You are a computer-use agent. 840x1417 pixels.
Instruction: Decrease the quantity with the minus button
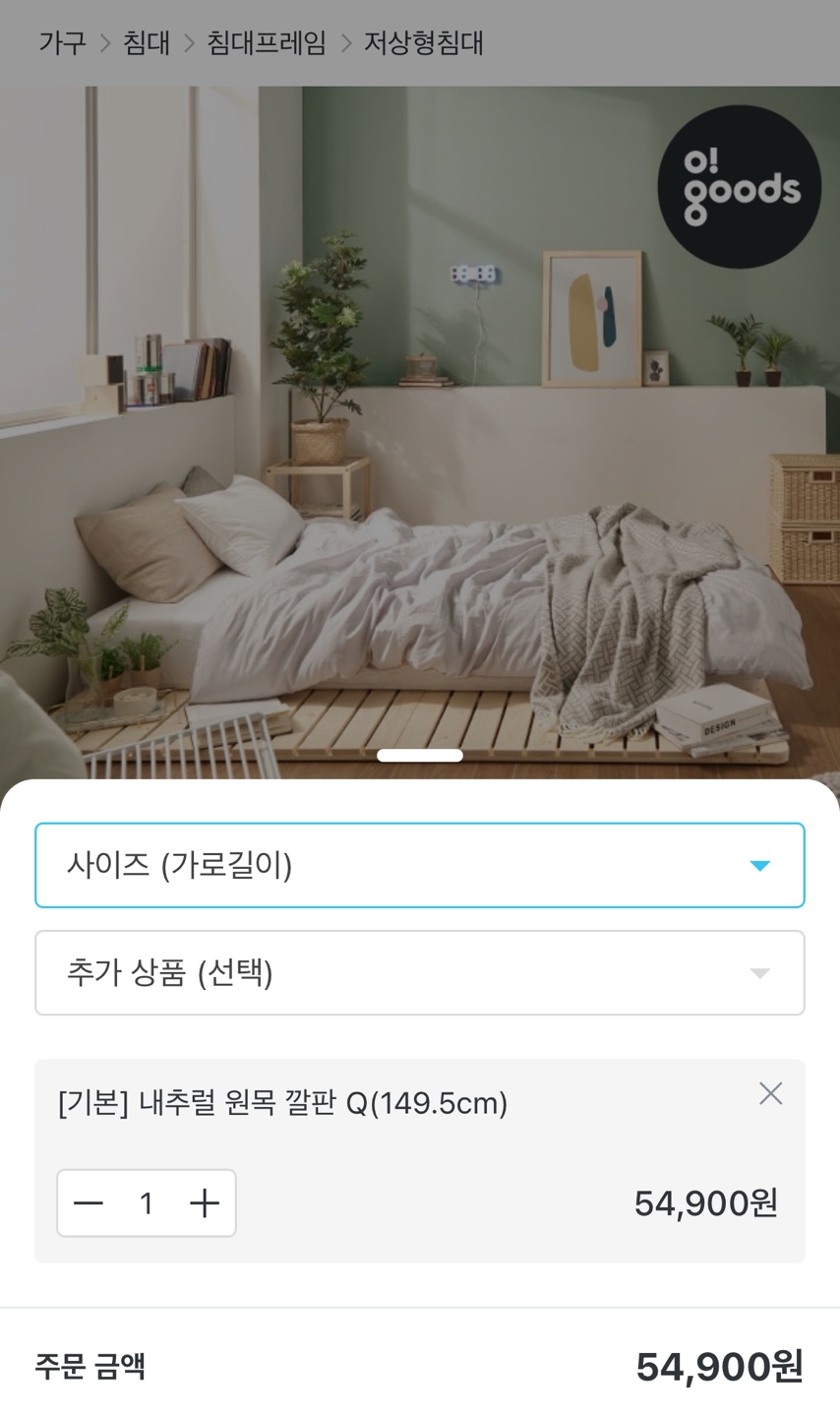pos(89,1202)
